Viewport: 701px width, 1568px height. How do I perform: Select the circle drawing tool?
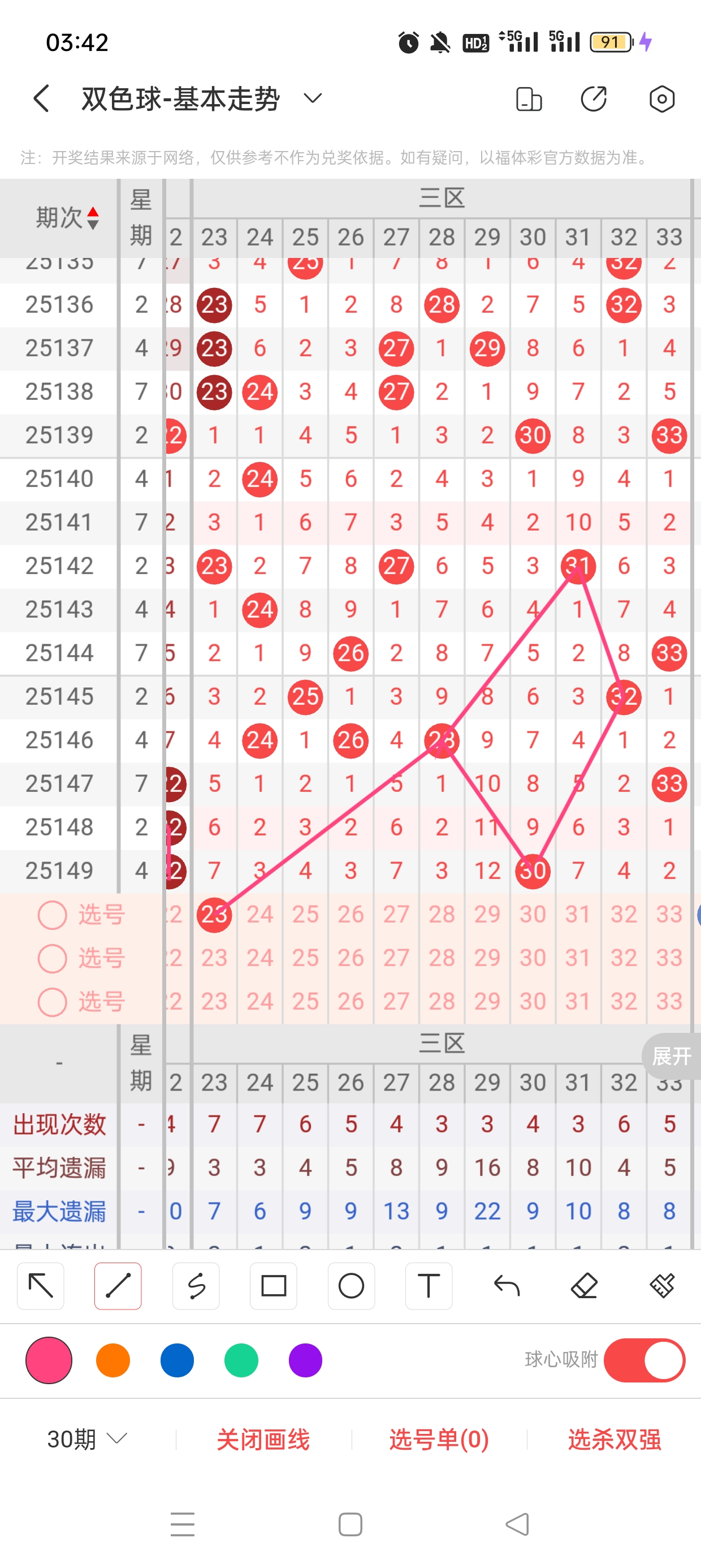tap(351, 1286)
